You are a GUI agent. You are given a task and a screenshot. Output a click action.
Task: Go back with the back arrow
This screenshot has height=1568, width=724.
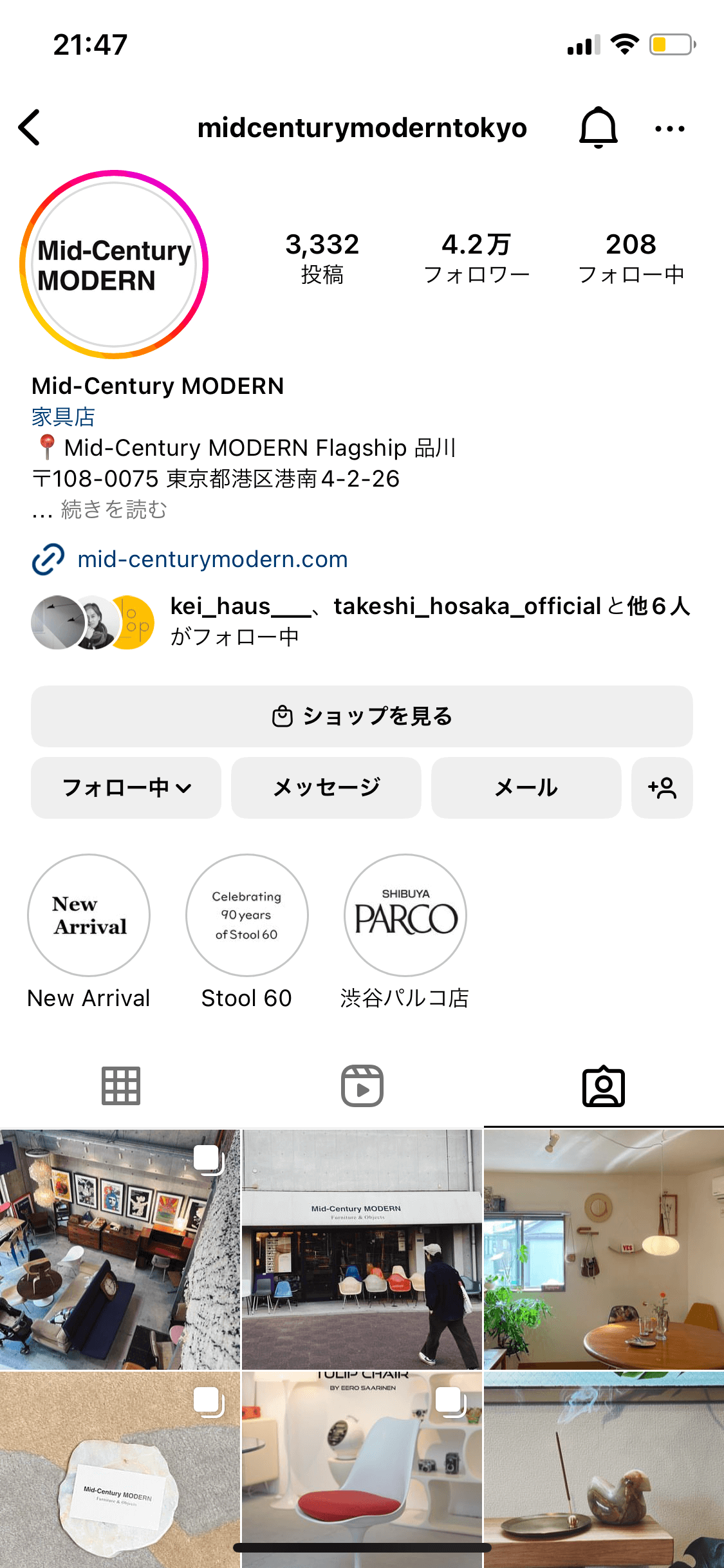coord(29,127)
